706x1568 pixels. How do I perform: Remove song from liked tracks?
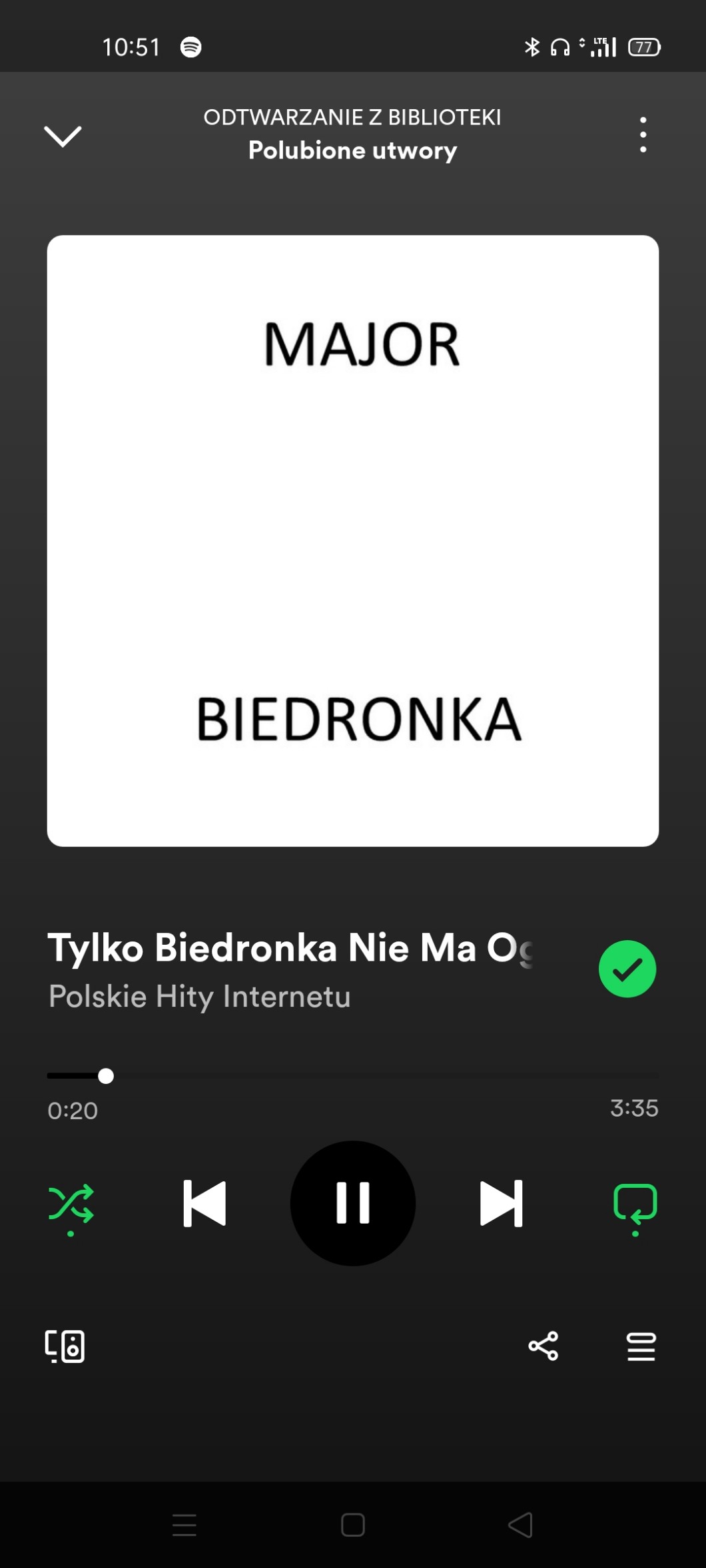coord(627,969)
